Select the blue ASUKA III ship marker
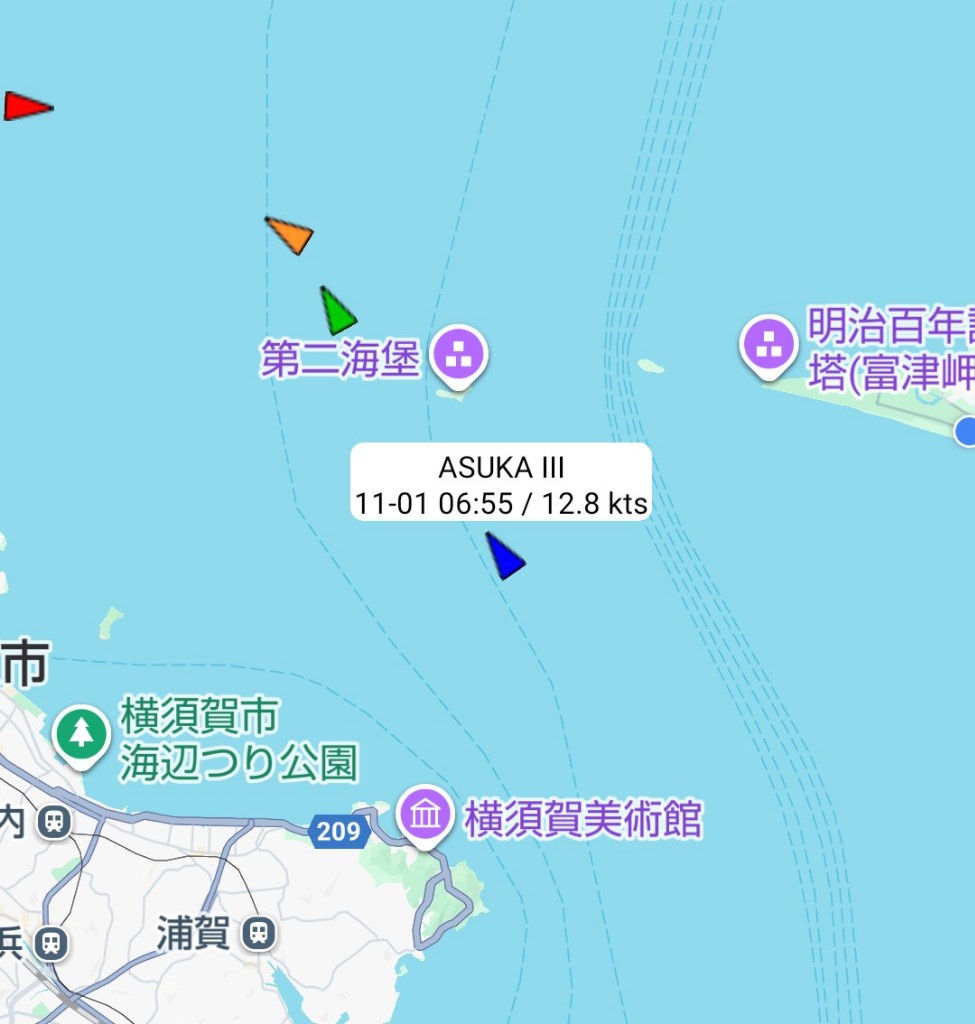Image resolution: width=975 pixels, height=1024 pixels. [x=505, y=556]
